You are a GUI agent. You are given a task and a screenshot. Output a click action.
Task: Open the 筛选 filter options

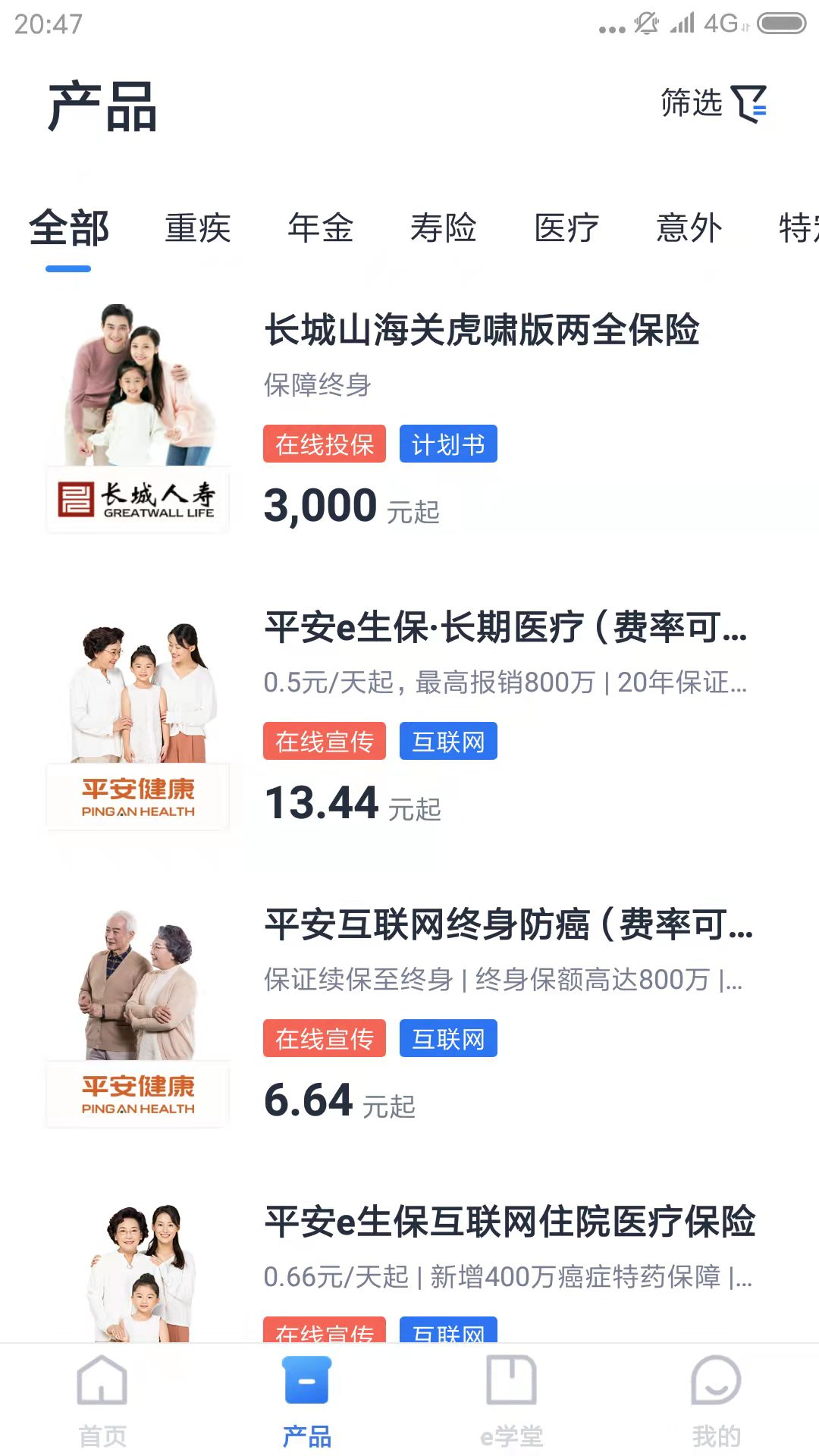pyautogui.click(x=713, y=103)
